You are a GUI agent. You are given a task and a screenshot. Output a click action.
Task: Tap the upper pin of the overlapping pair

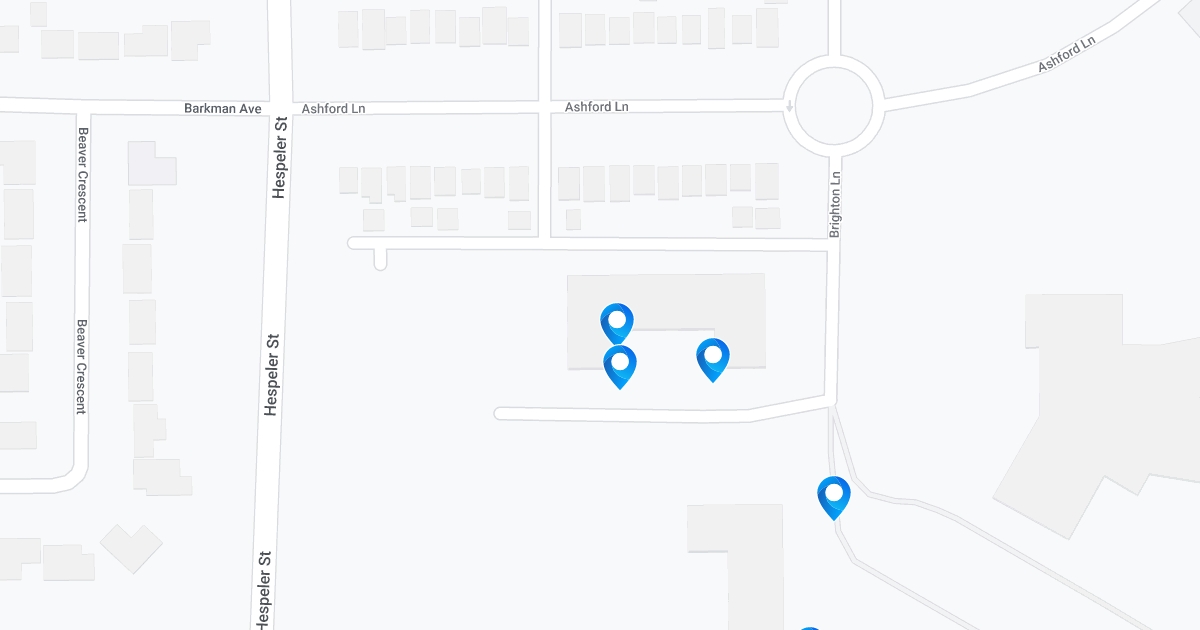click(x=617, y=320)
